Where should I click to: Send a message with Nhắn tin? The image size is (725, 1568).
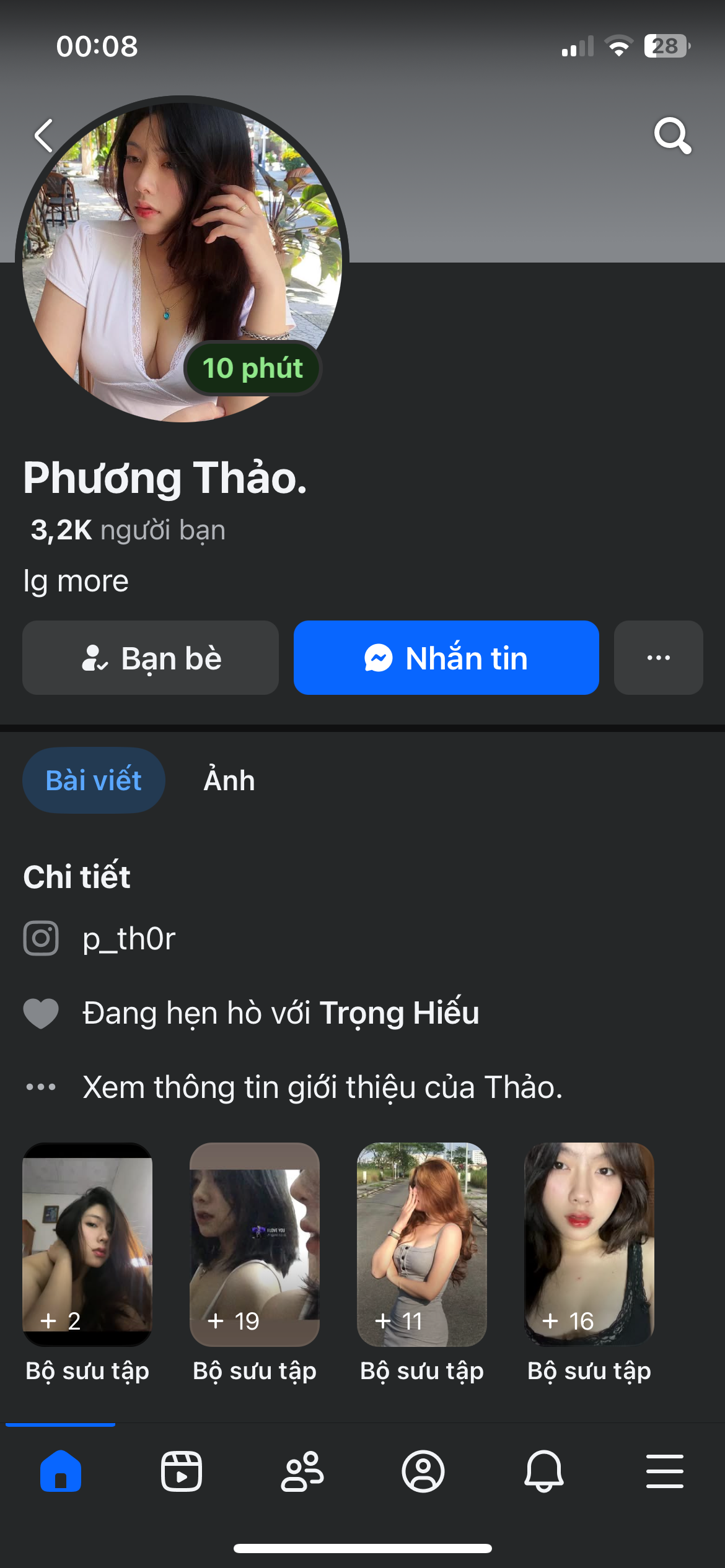(446, 658)
